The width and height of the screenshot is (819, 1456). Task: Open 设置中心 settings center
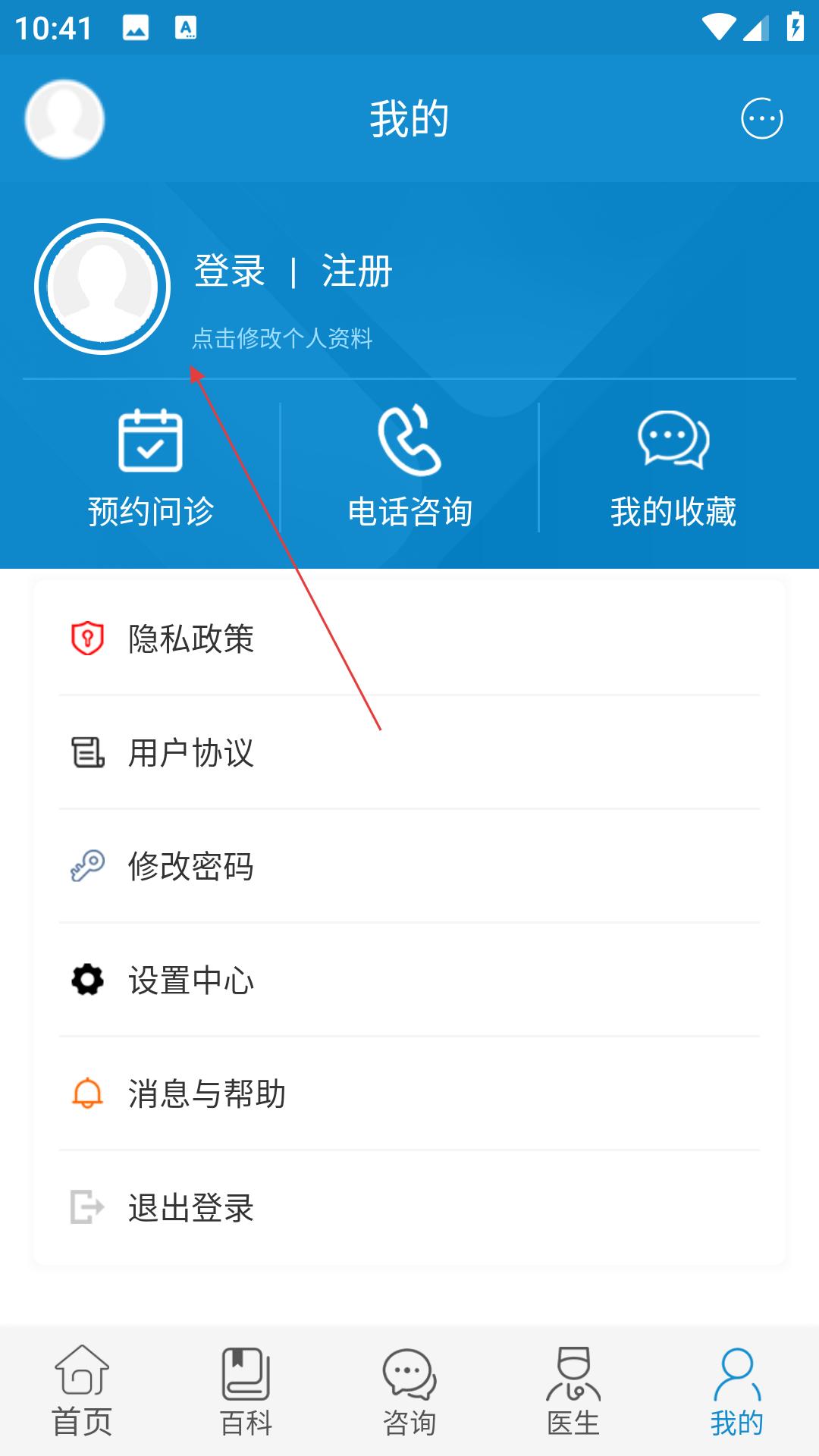409,980
